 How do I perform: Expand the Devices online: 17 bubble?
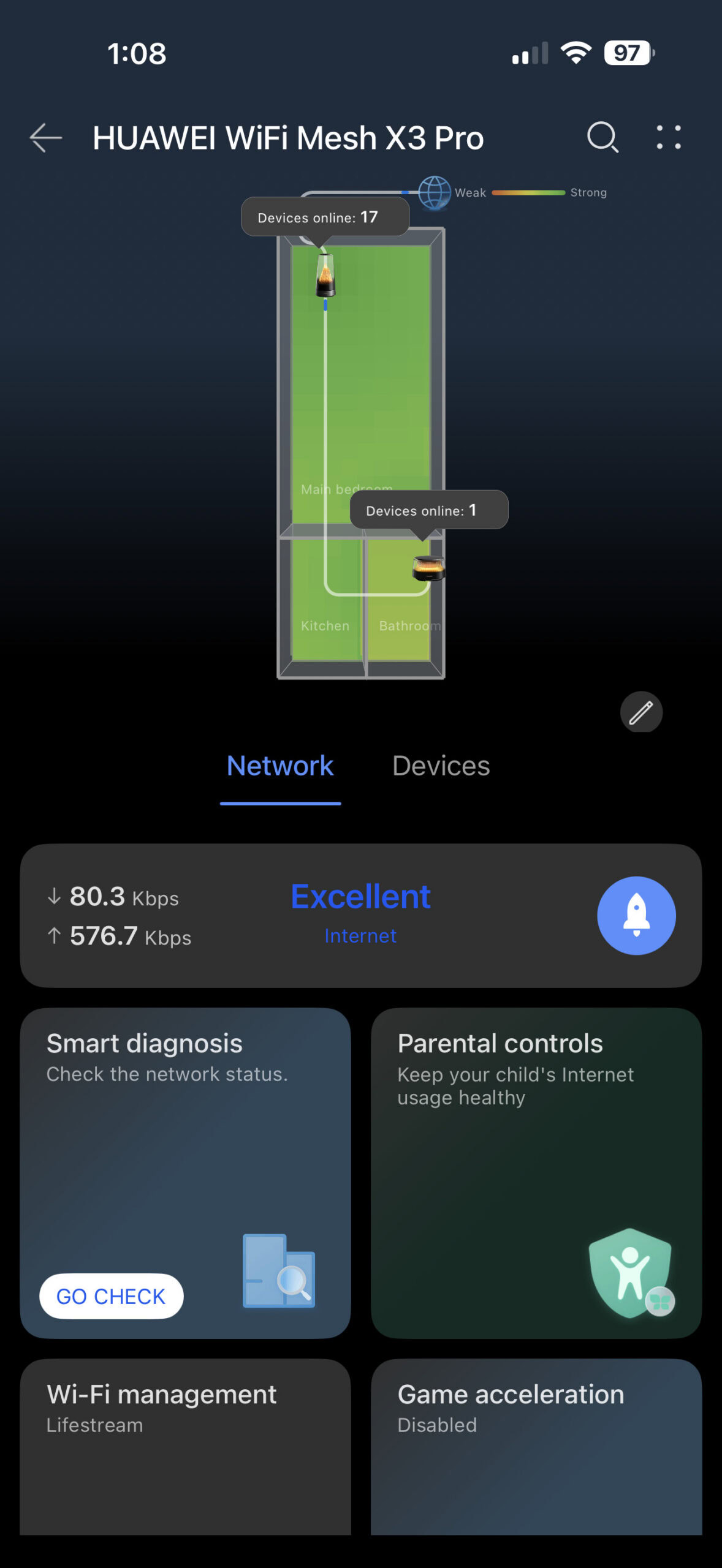point(325,217)
